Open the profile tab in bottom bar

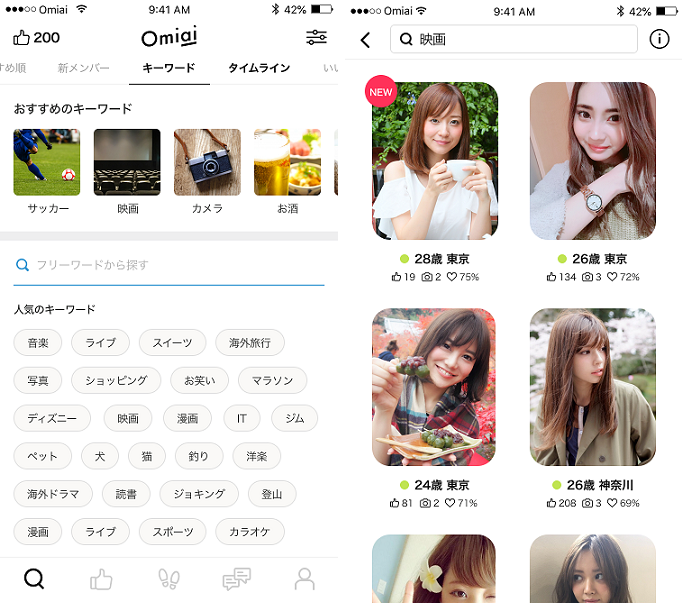coord(304,579)
